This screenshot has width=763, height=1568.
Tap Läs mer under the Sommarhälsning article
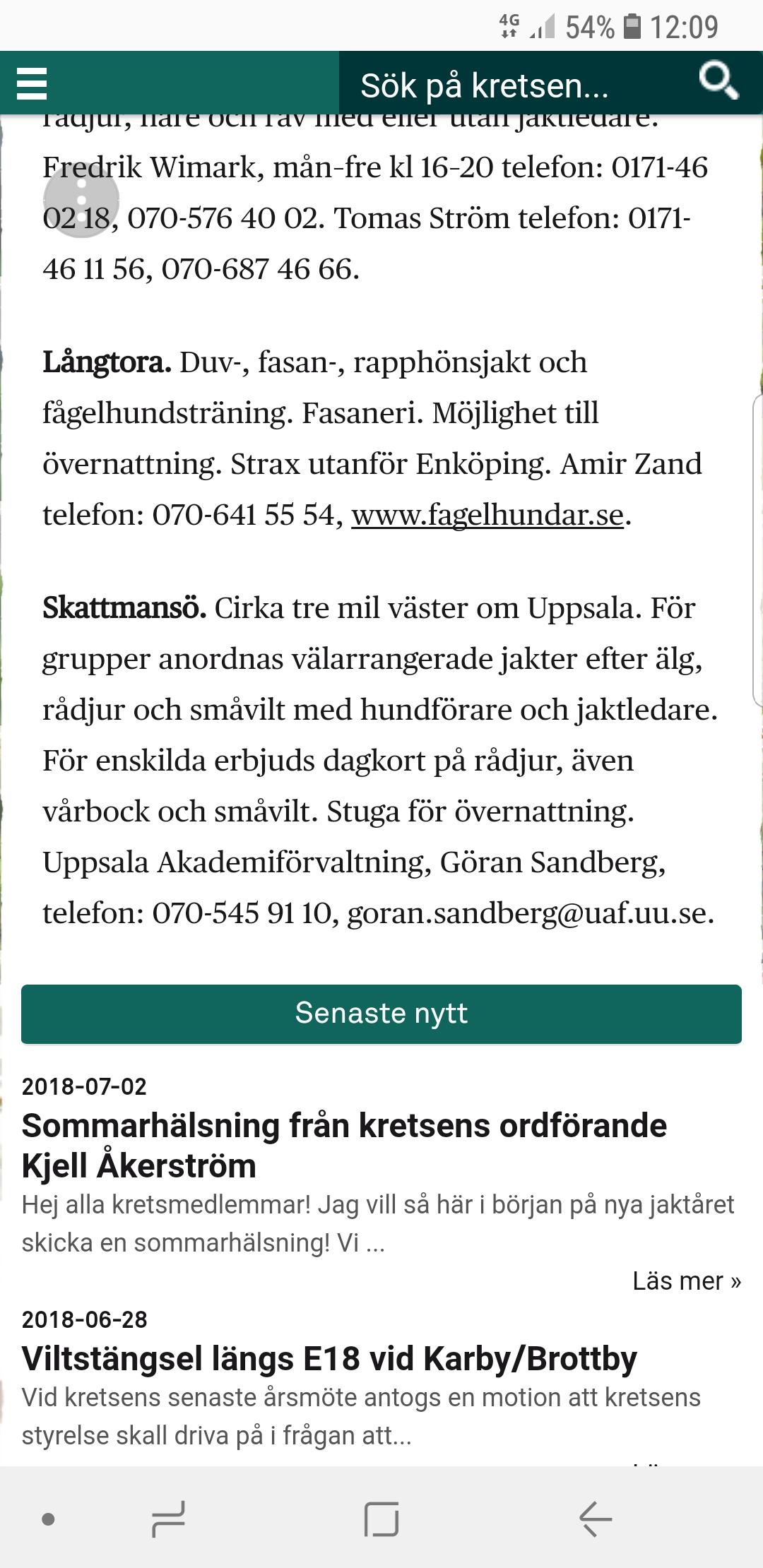pyautogui.click(x=687, y=1281)
